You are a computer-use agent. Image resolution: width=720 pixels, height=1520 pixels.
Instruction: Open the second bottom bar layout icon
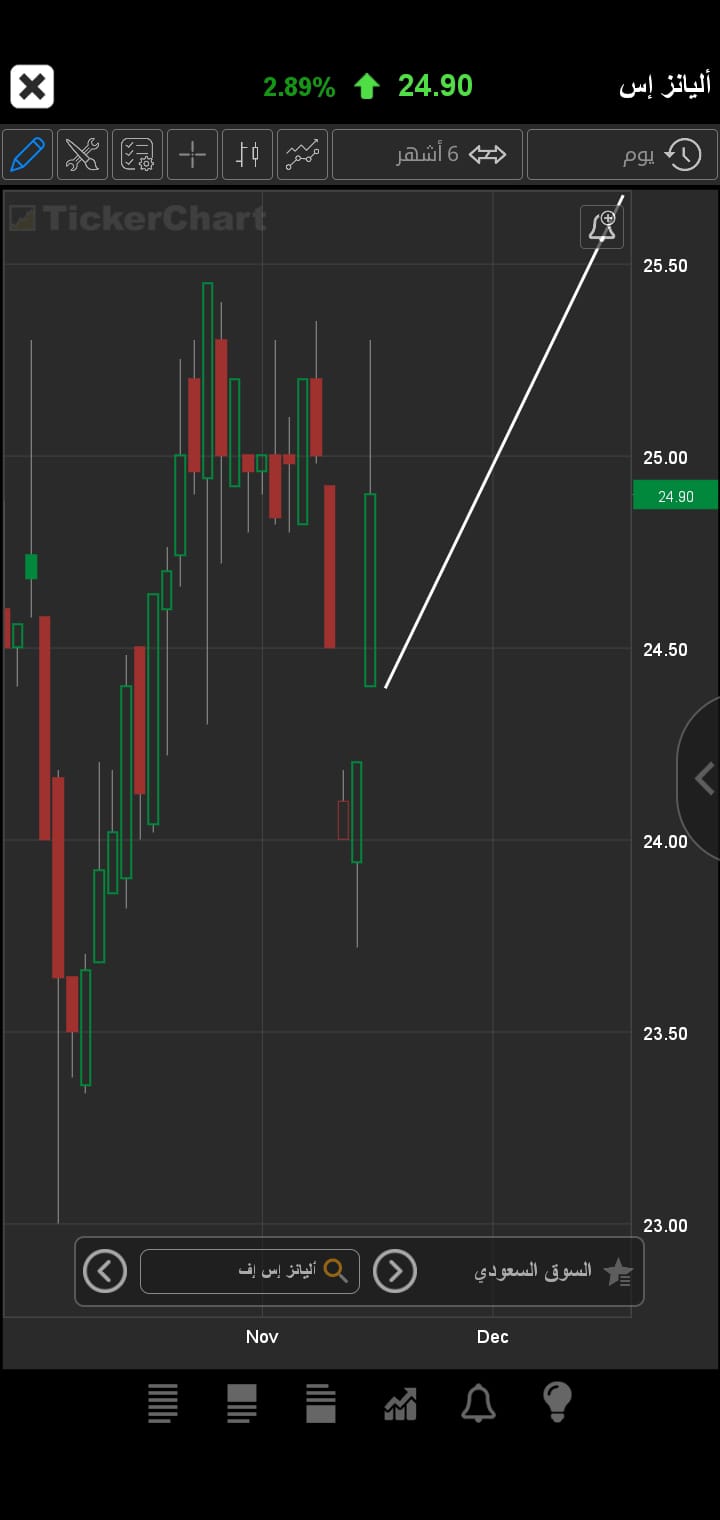(x=242, y=1403)
